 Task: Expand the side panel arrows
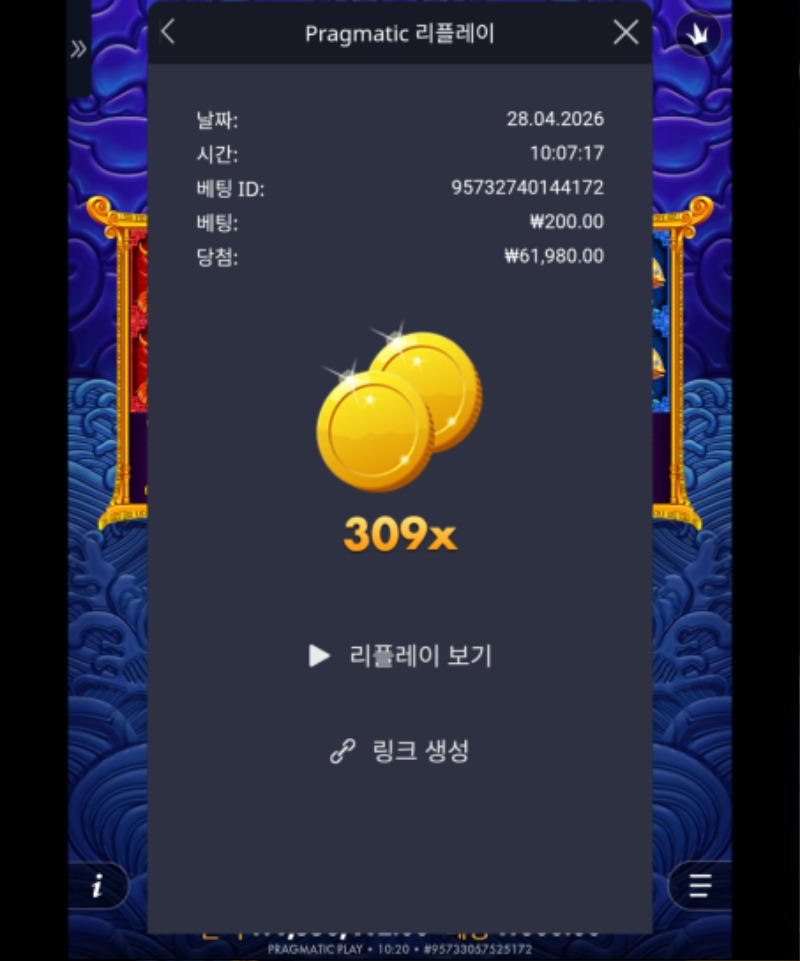78,49
